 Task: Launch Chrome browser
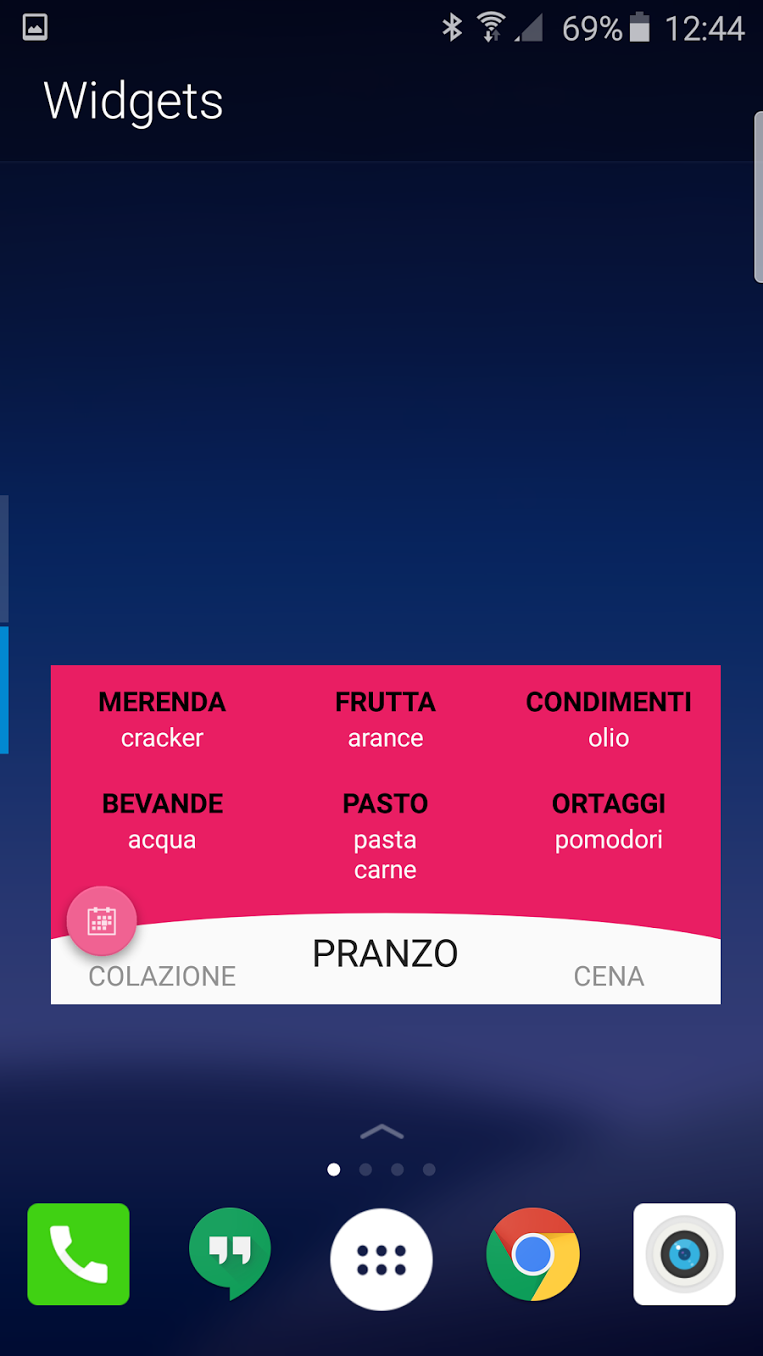click(533, 1254)
